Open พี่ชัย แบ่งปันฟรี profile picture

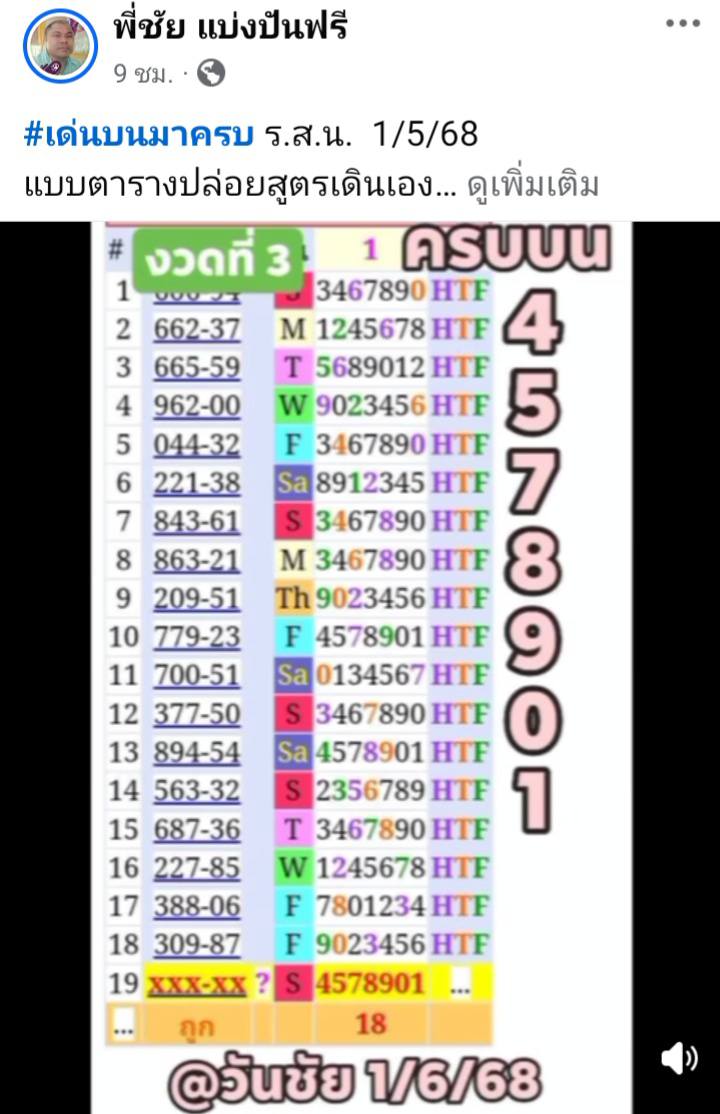(x=59, y=45)
